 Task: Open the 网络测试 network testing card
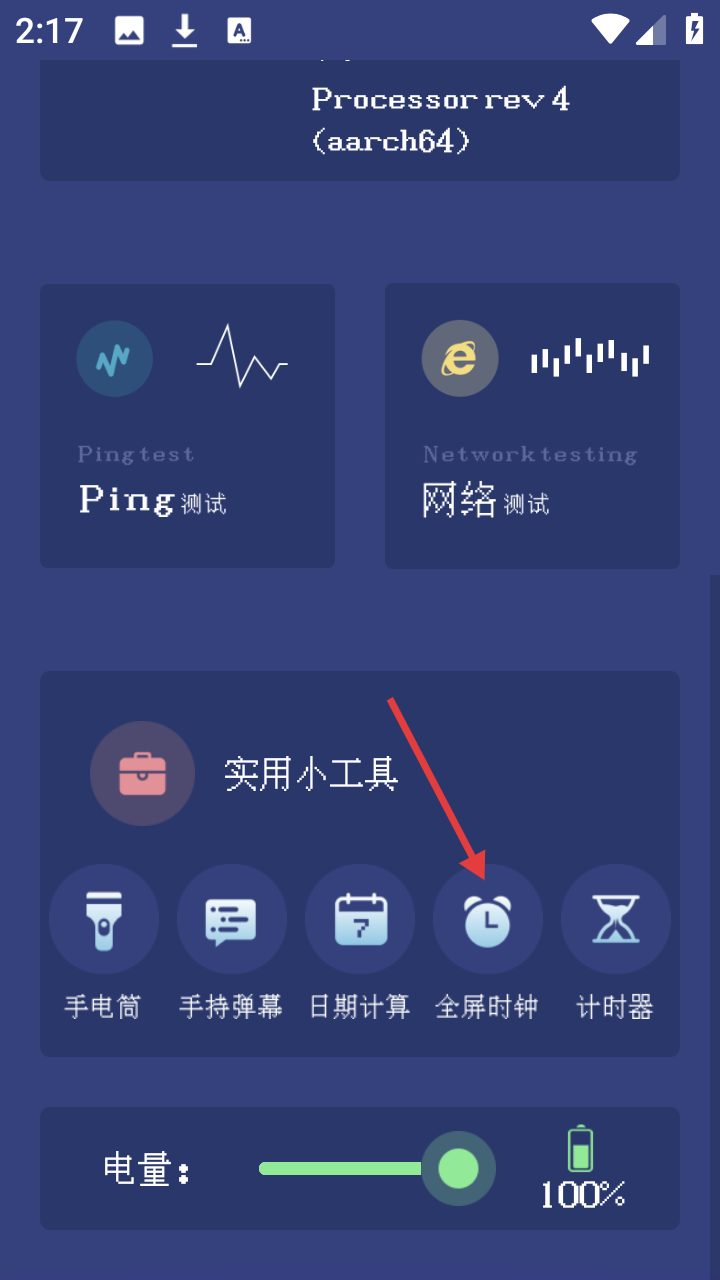532,425
